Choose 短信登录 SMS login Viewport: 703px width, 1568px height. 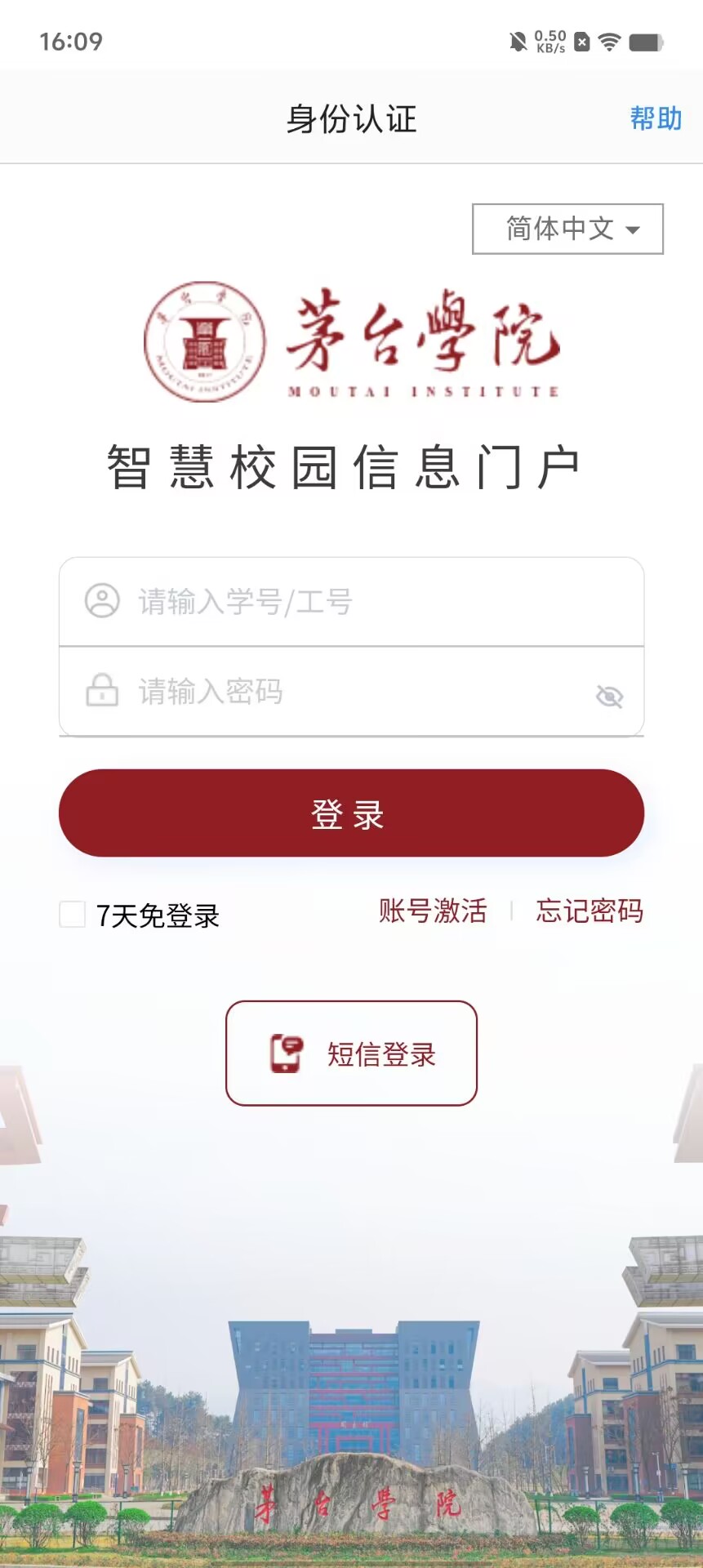(x=351, y=1053)
